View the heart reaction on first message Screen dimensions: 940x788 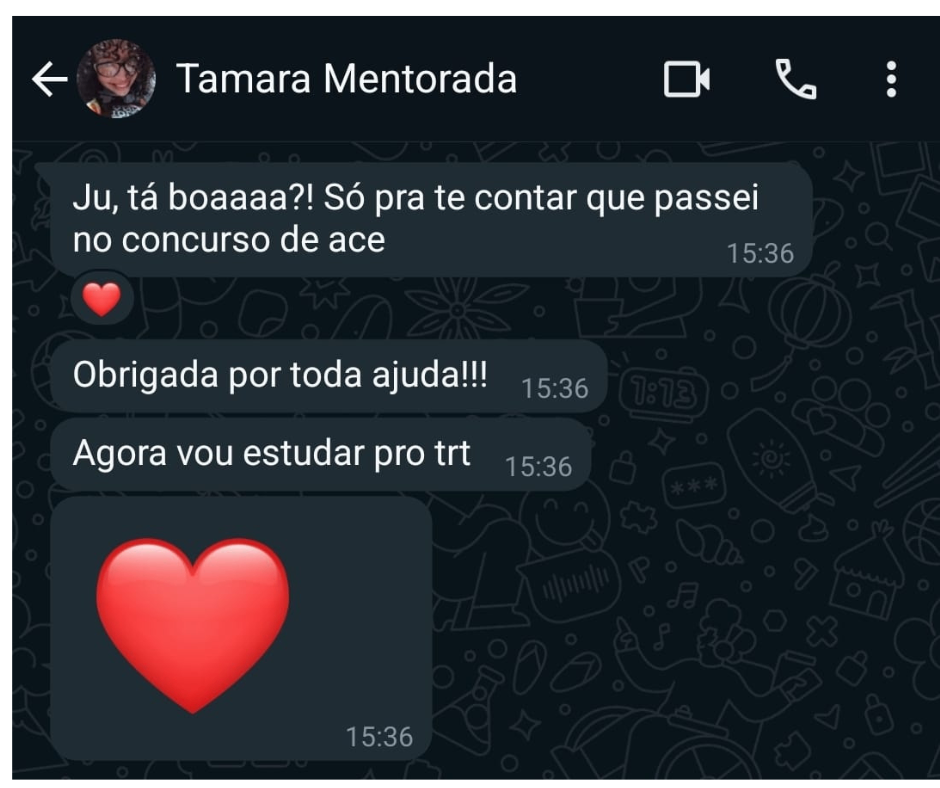point(101,298)
